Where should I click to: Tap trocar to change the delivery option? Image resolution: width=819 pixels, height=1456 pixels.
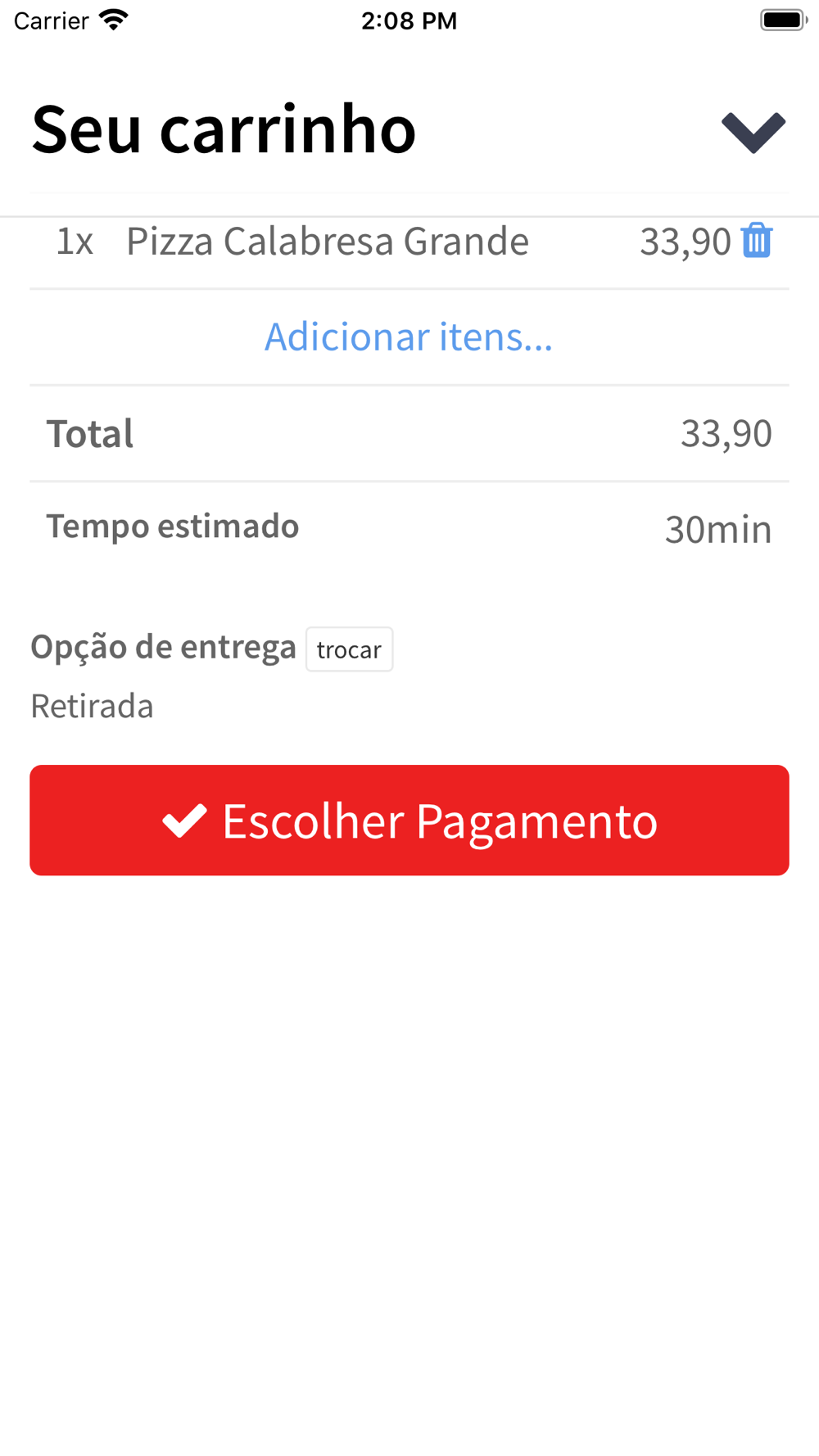350,649
